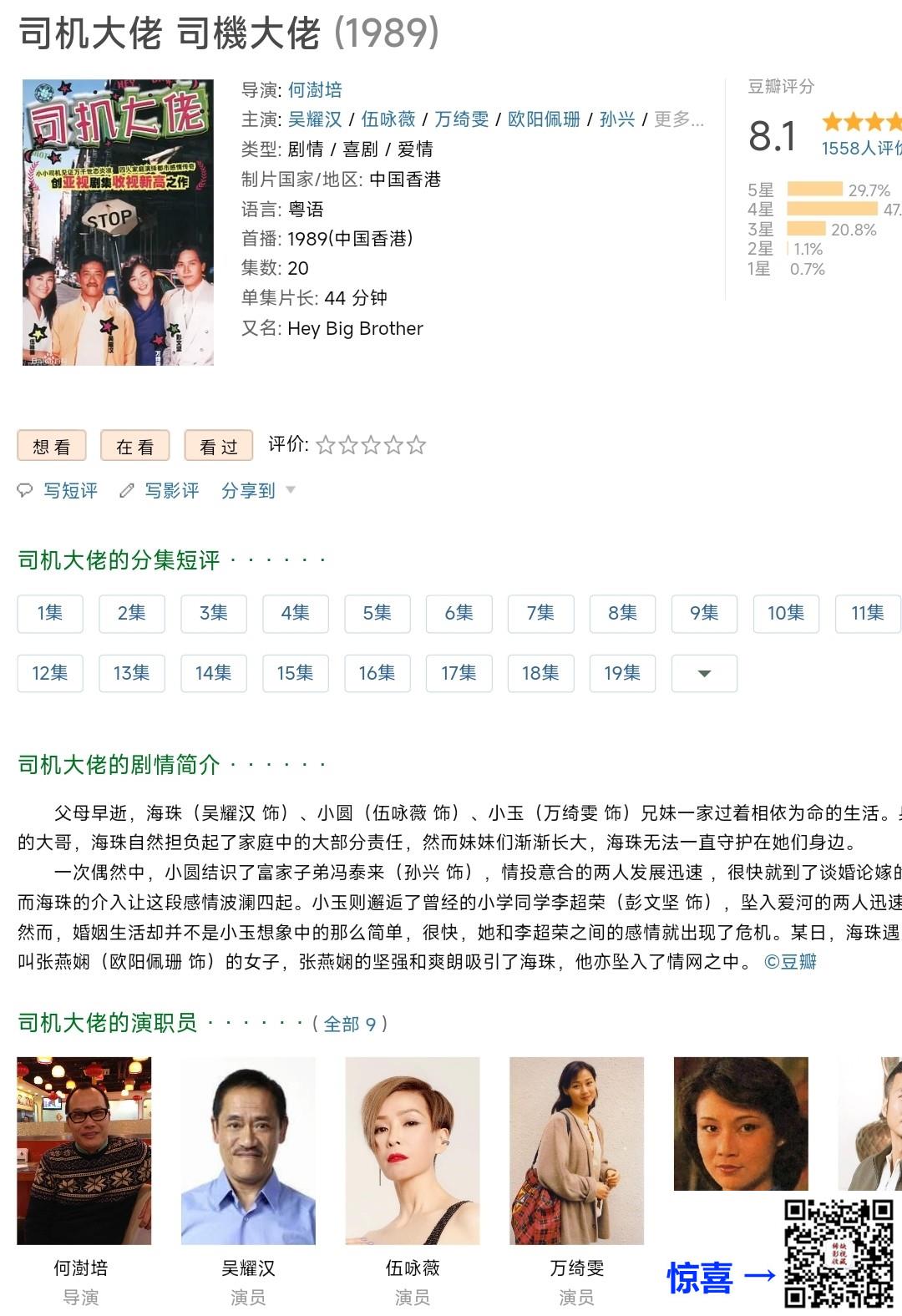Viewport: 902px width, 1316px height.
Task: Expand the 更多... cast list
Action: coord(678,119)
